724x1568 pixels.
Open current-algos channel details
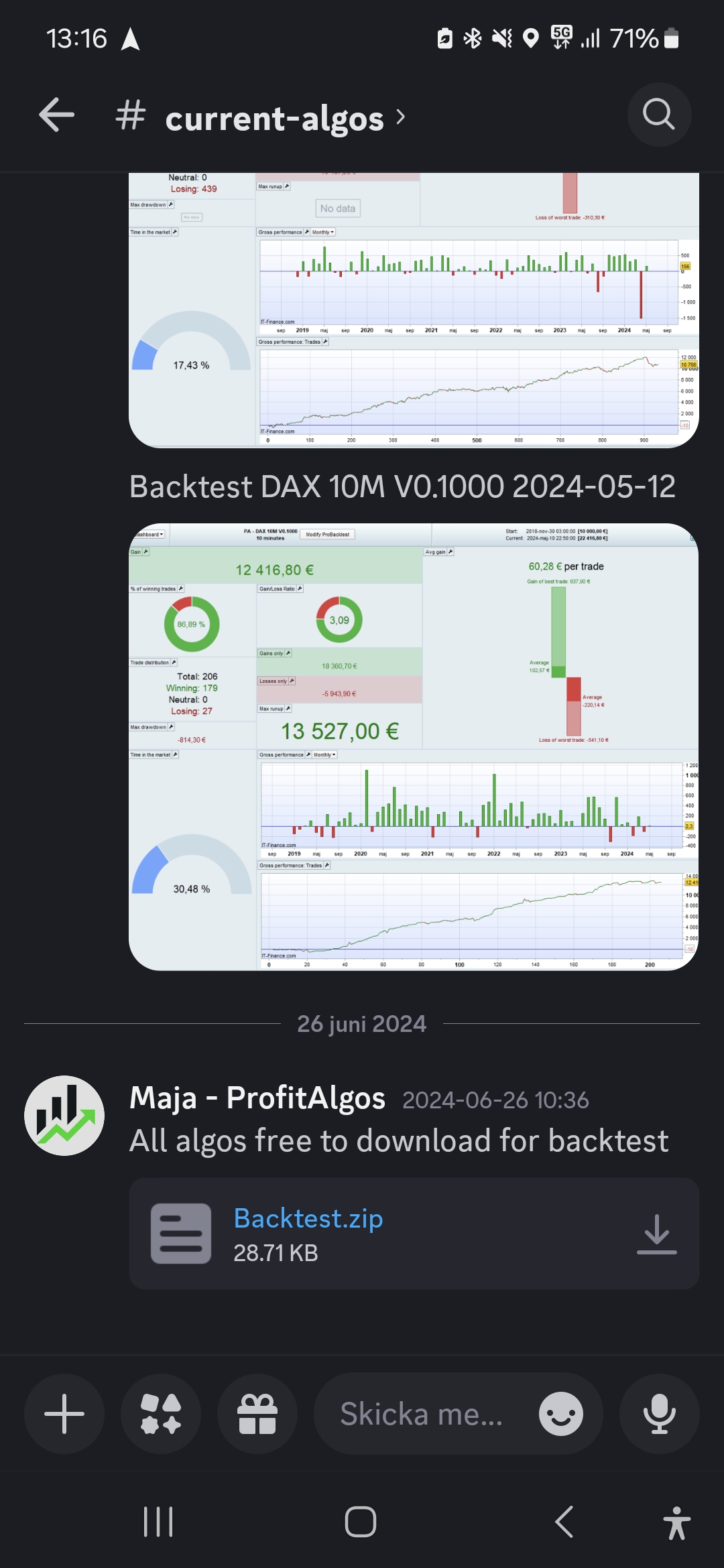[275, 118]
